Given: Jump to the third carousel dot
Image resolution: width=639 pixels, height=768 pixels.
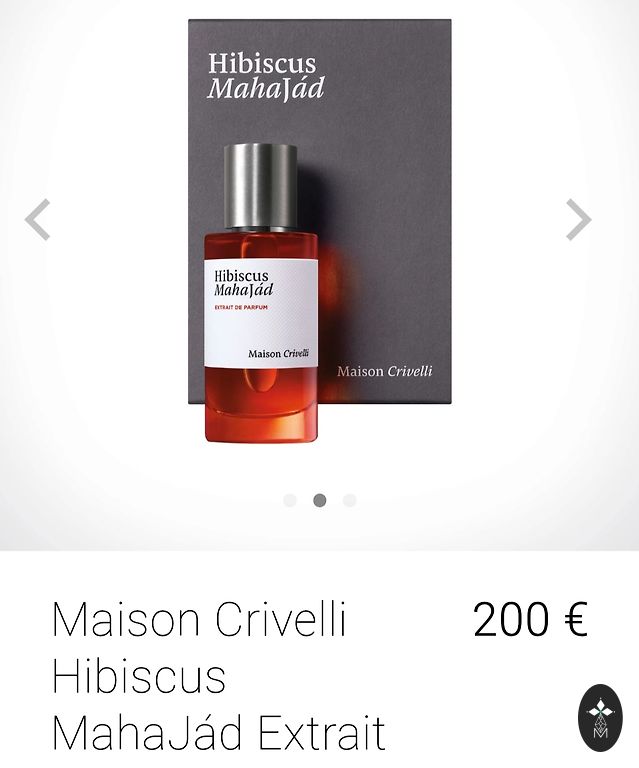Looking at the screenshot, I should pyautogui.click(x=349, y=500).
